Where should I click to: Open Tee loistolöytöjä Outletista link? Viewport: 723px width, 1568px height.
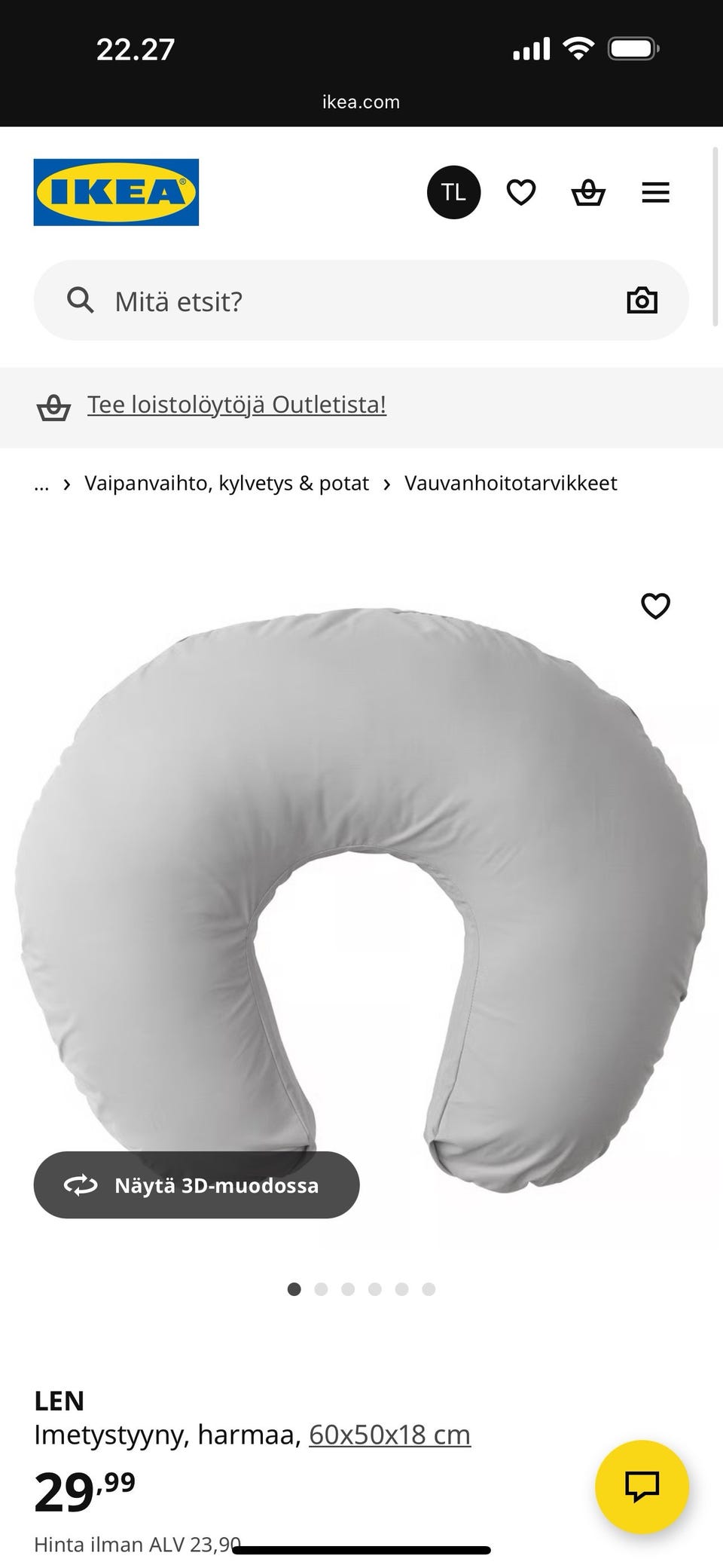[x=236, y=404]
